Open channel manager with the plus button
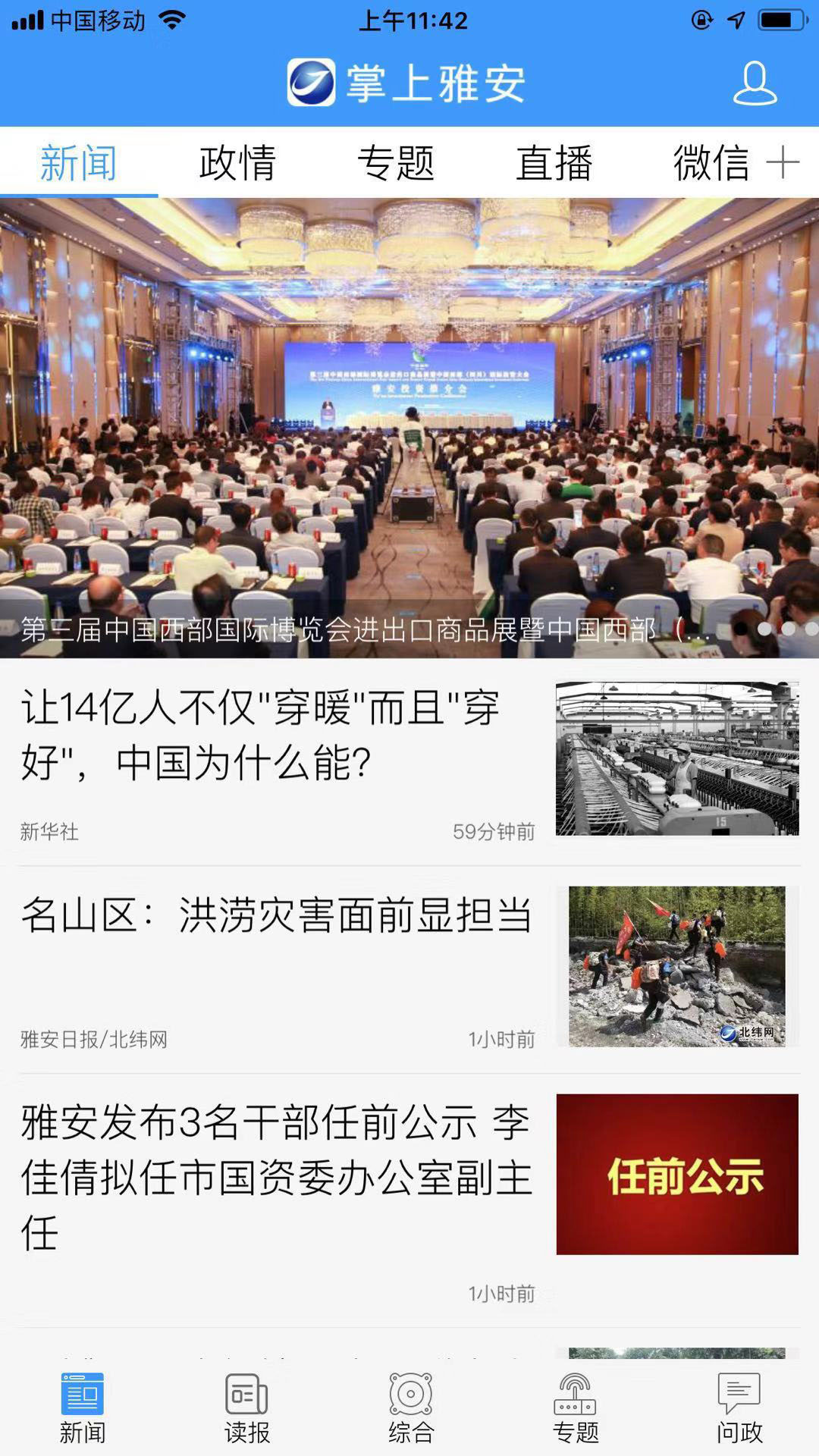This screenshot has width=819, height=1456. pos(786,162)
